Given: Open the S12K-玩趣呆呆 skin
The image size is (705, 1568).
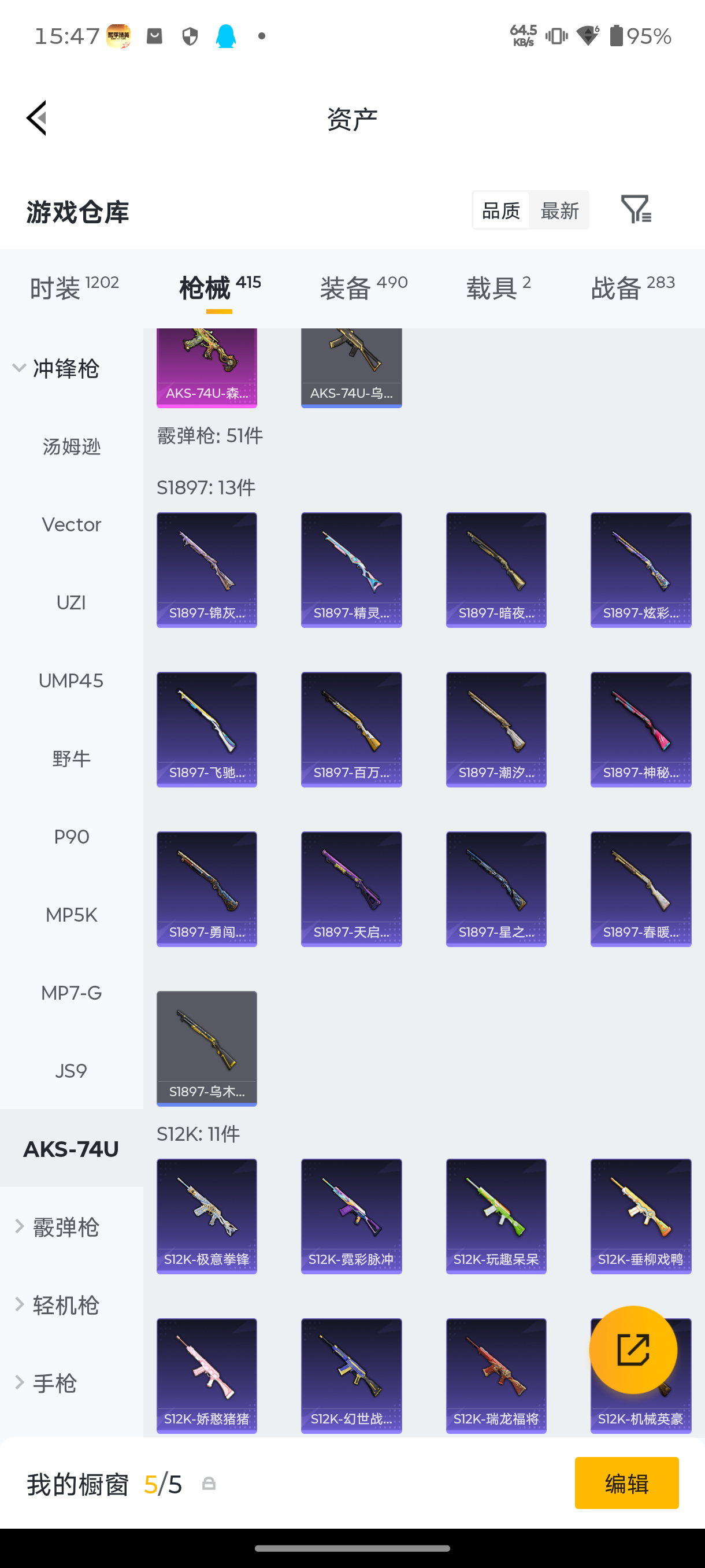Looking at the screenshot, I should point(496,1216).
